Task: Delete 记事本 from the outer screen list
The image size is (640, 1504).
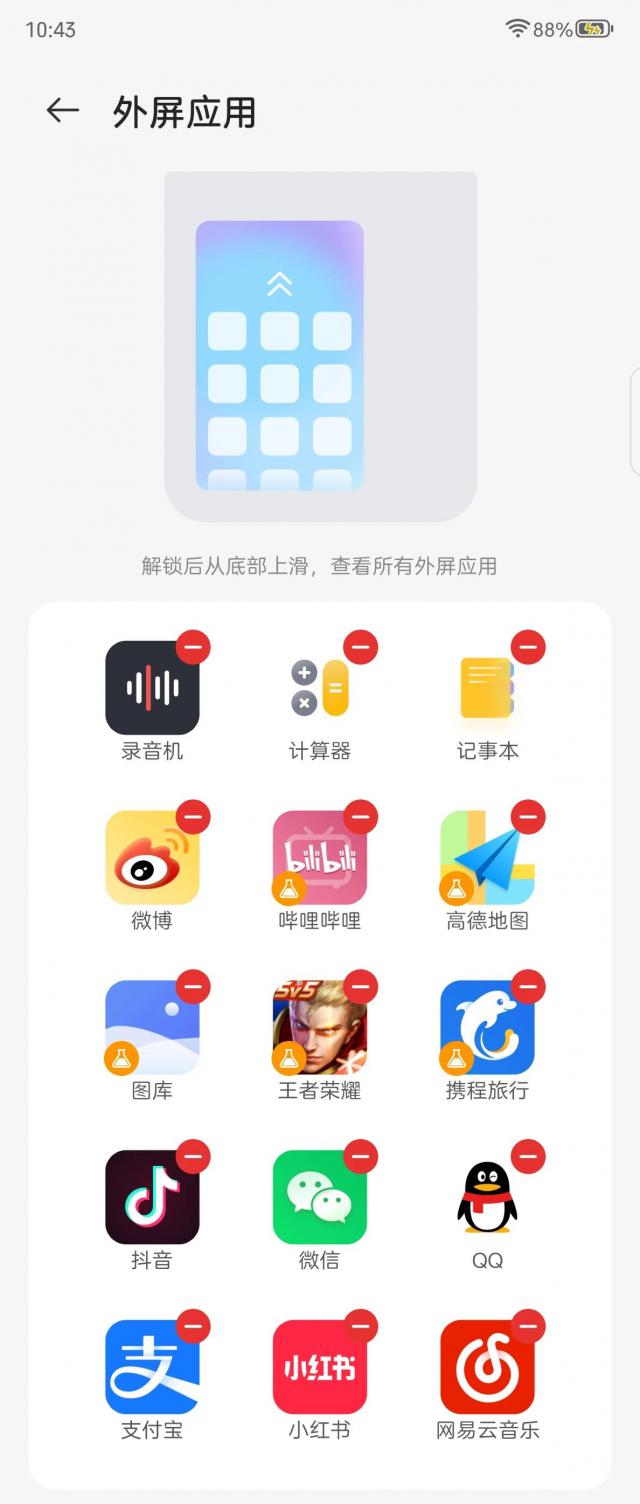Action: coord(528,647)
